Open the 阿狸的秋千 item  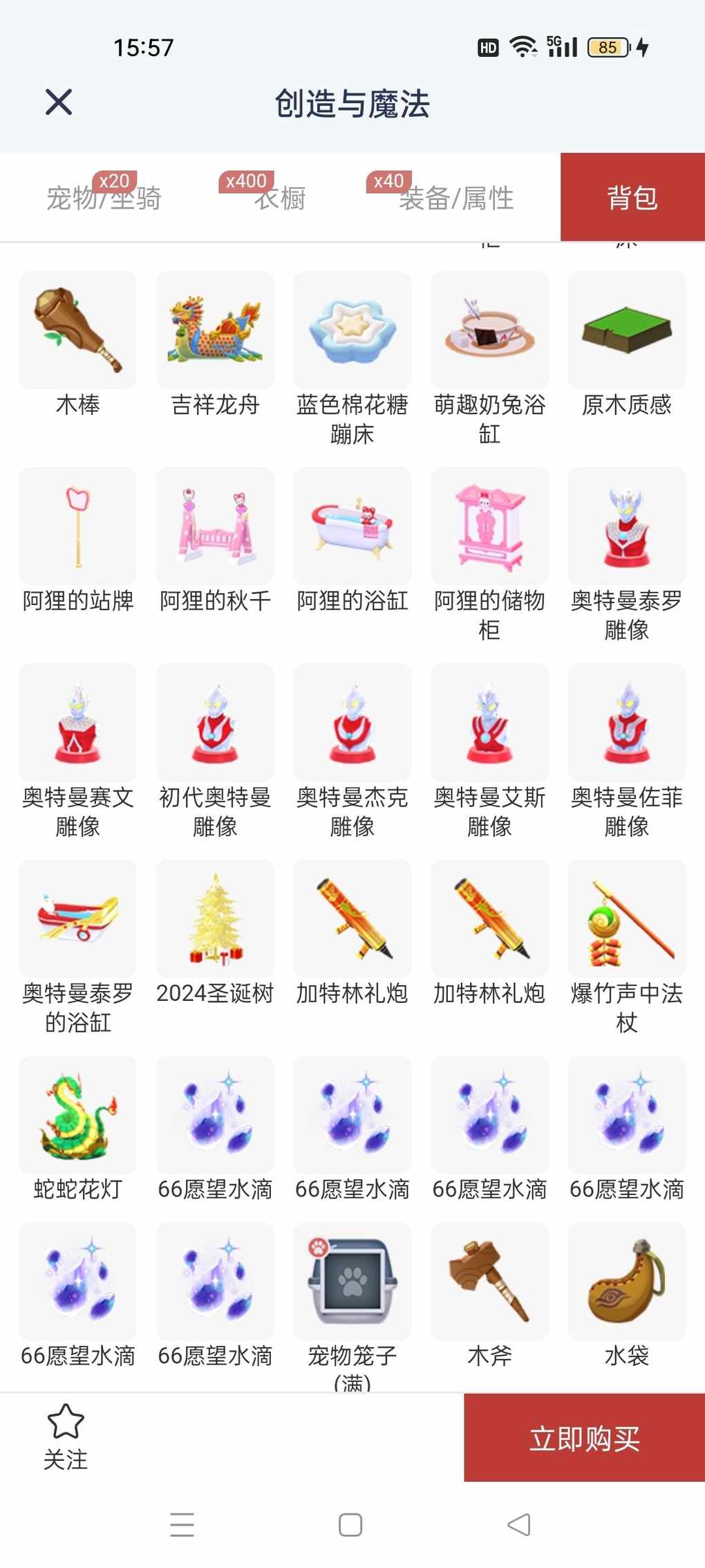pos(215,540)
